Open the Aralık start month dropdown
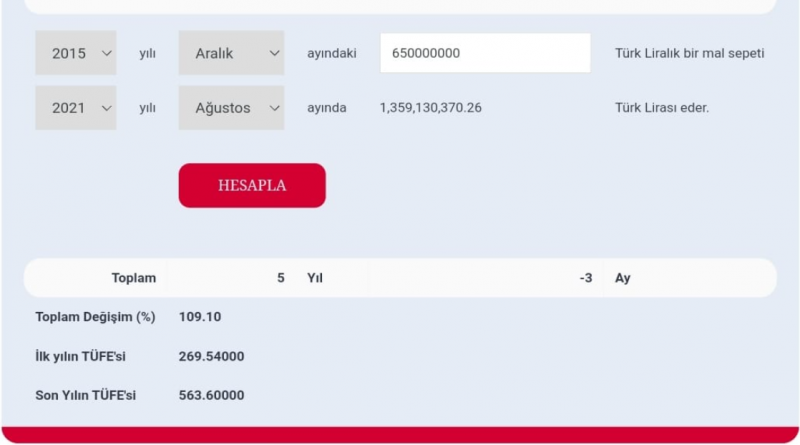Image resolution: width=800 pixels, height=445 pixels. [x=231, y=53]
